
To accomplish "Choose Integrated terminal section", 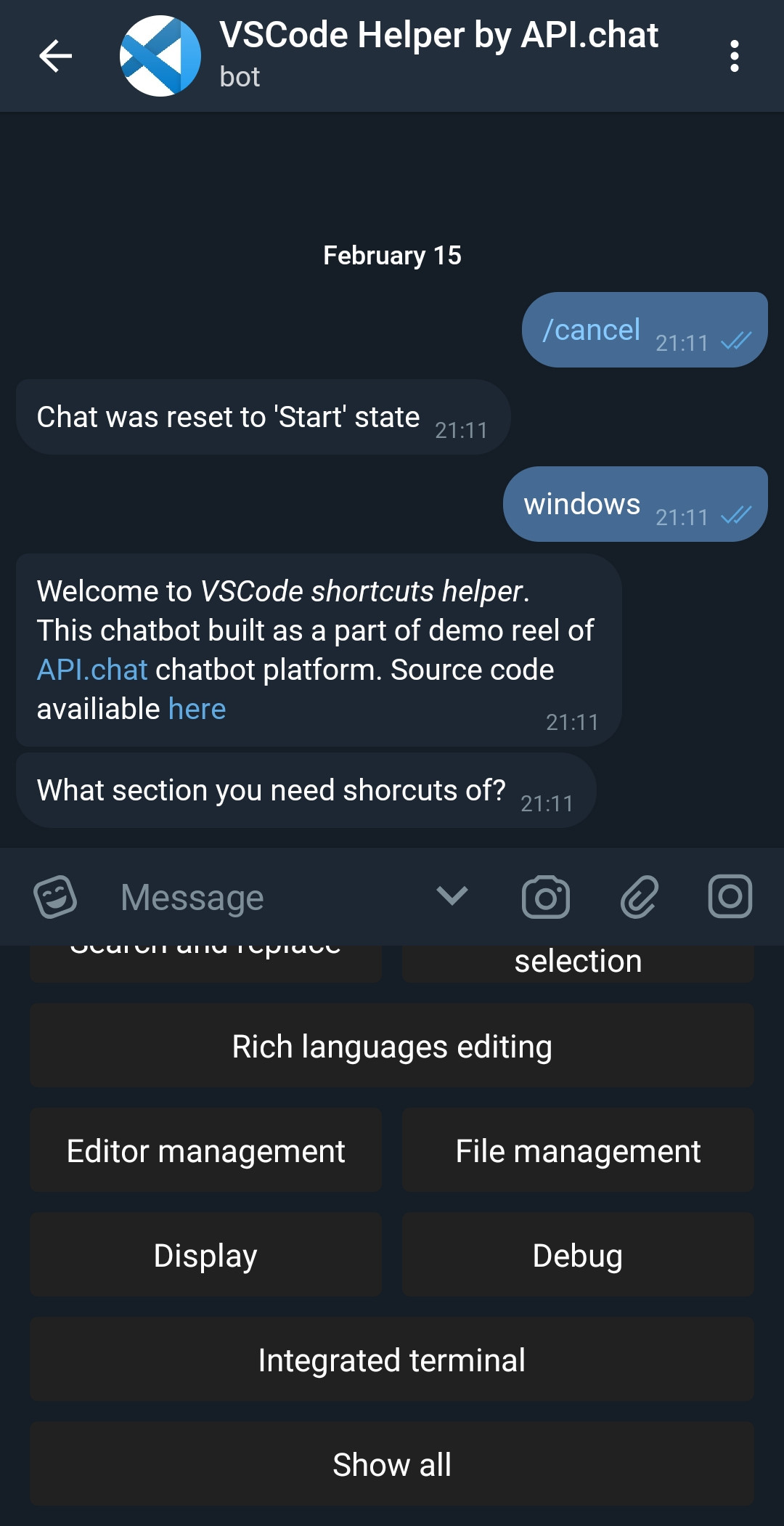I will click(x=392, y=1360).
